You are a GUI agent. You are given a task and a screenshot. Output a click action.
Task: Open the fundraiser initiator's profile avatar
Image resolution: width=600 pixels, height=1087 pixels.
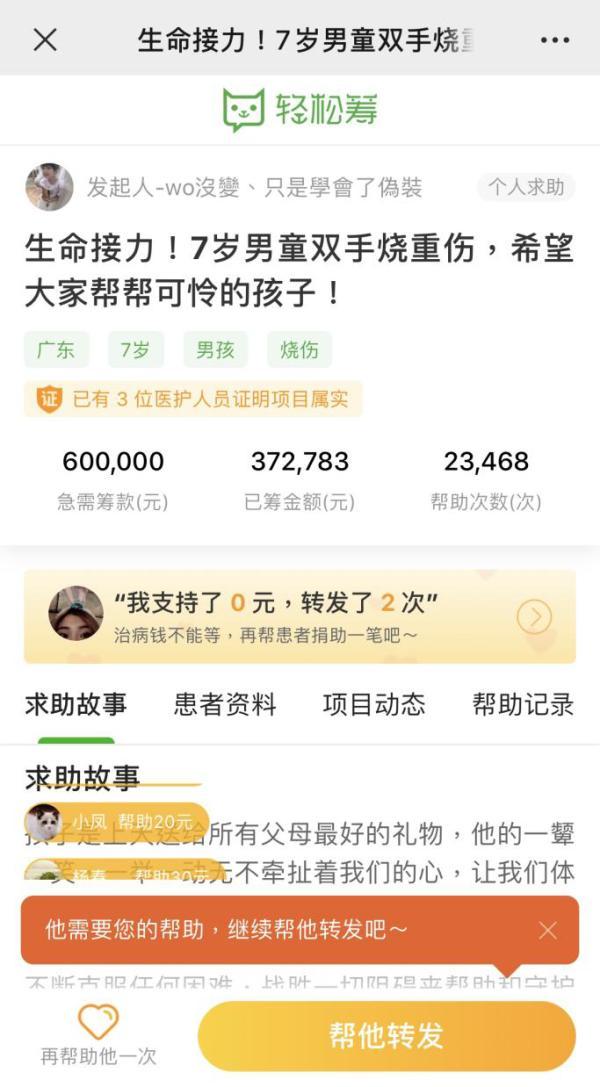click(x=49, y=187)
